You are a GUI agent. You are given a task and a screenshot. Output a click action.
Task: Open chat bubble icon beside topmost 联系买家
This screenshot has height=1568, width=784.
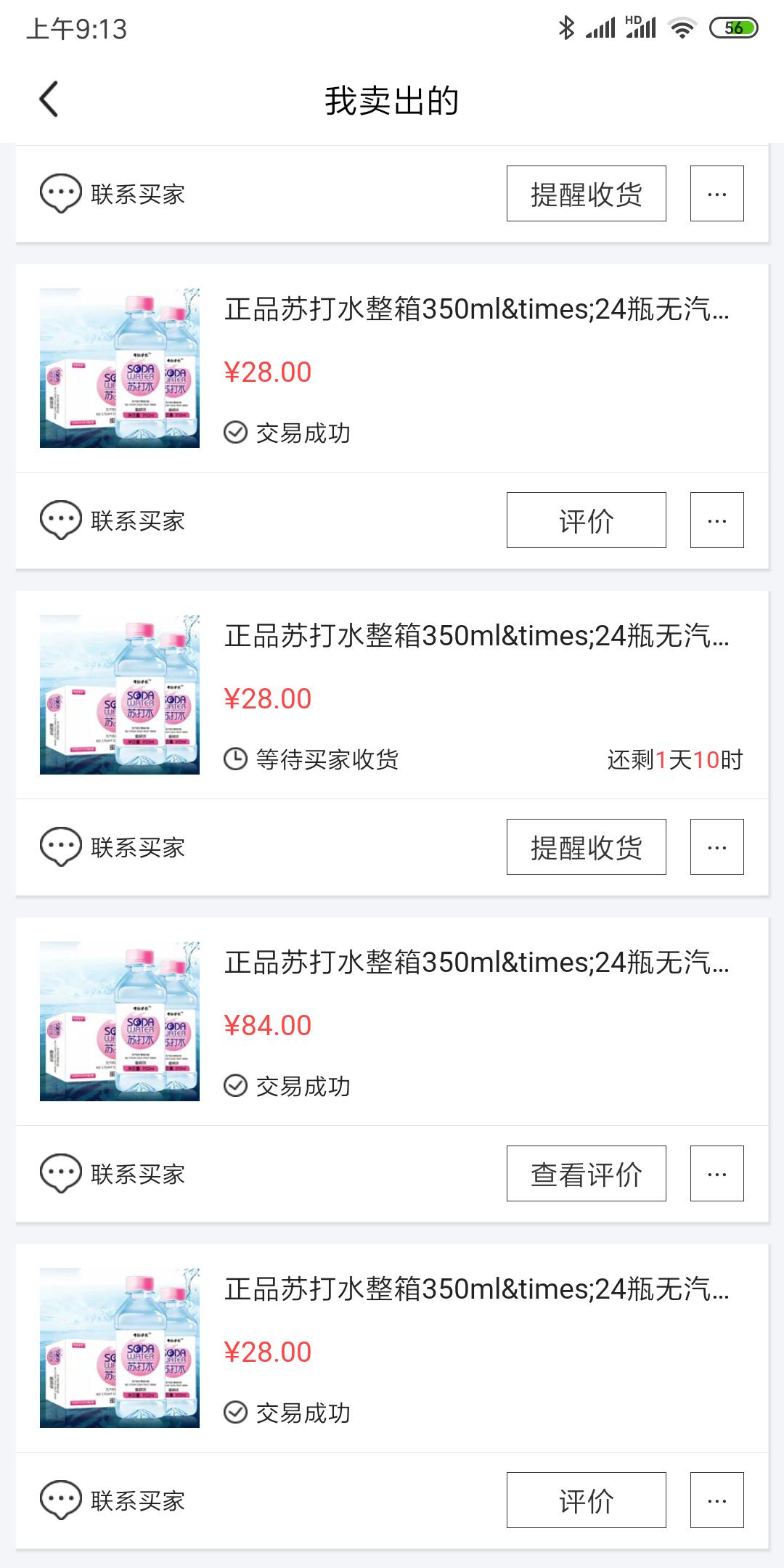click(x=62, y=192)
